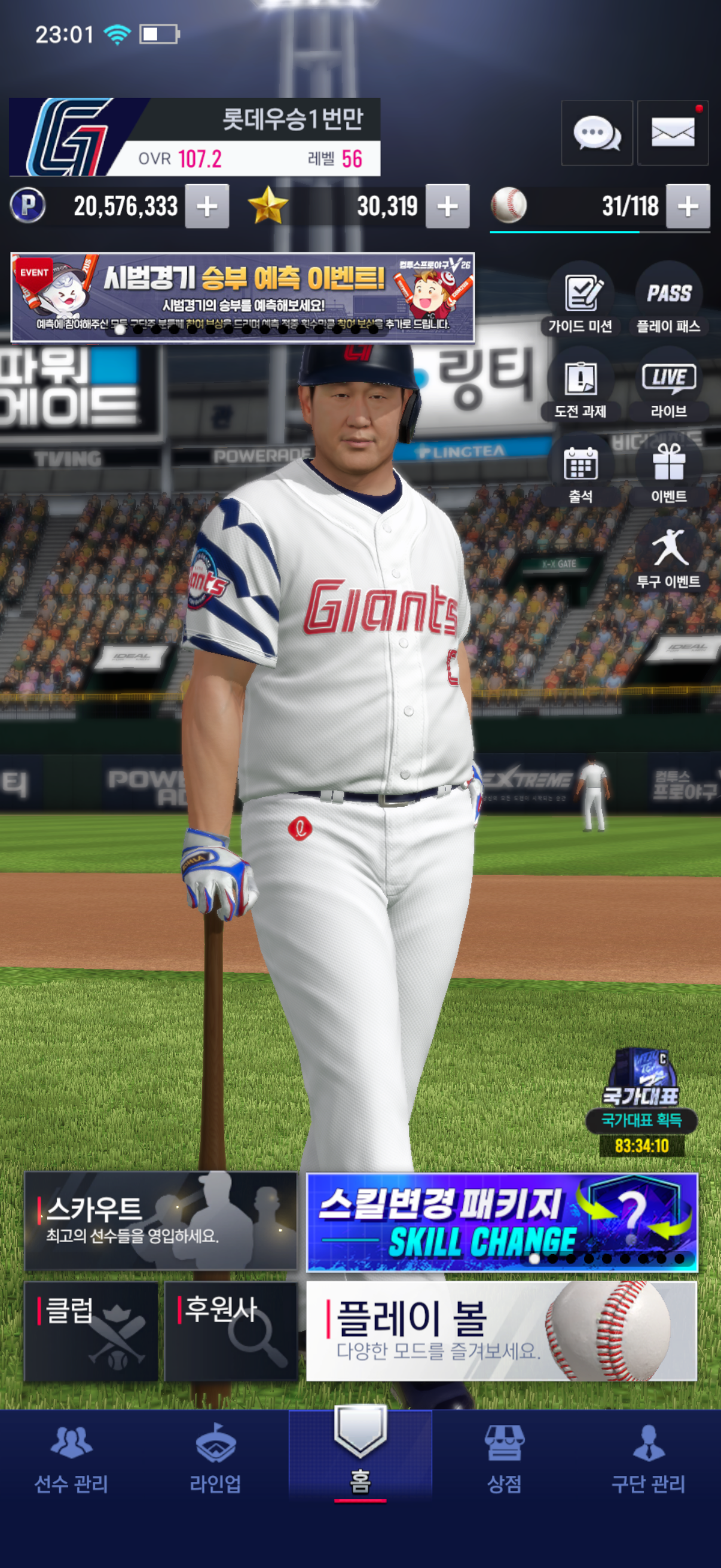Open the 이벤트 gift icon
The width and height of the screenshot is (721, 1568).
pyautogui.click(x=668, y=470)
